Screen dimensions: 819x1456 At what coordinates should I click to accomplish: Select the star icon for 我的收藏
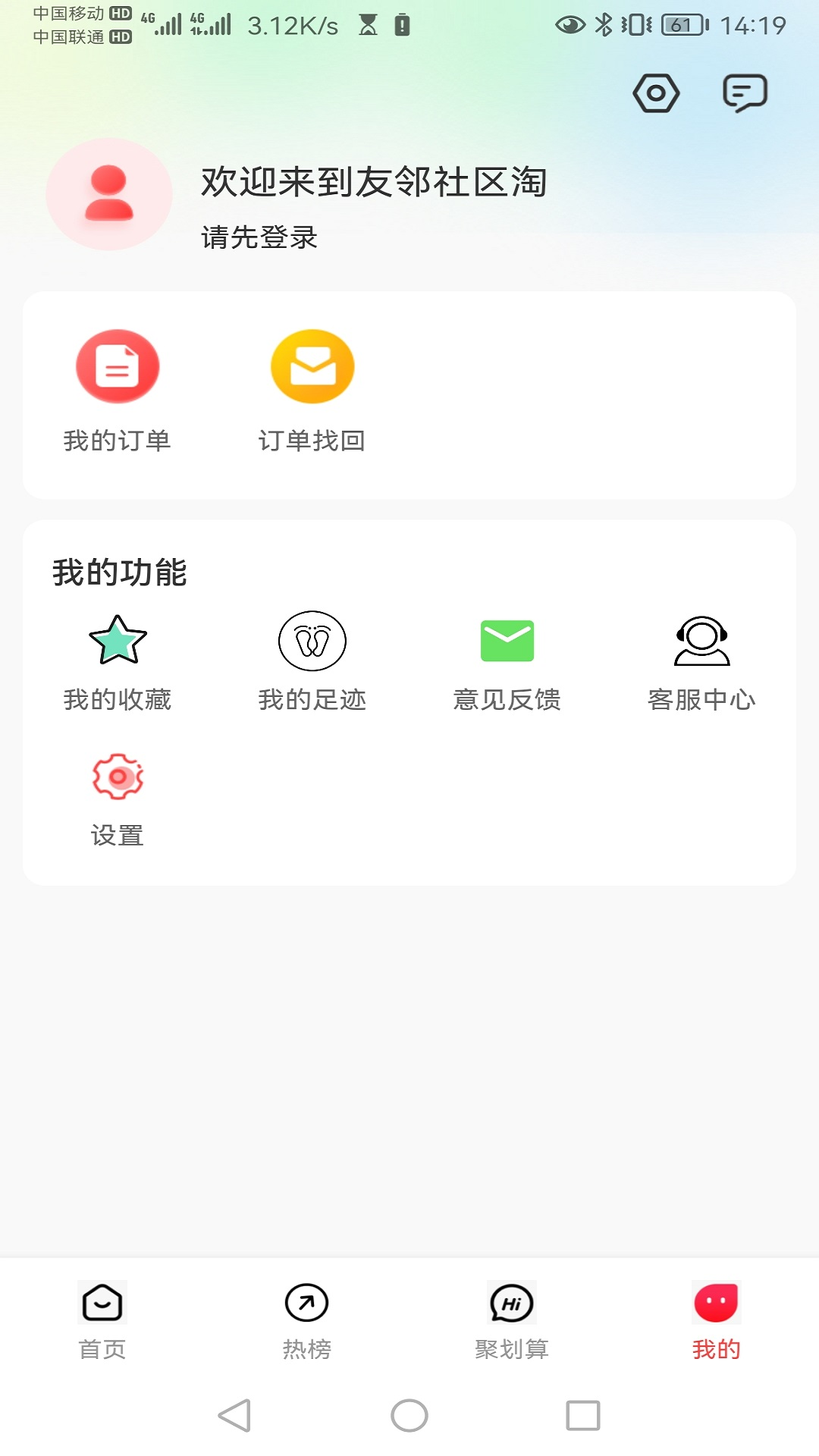pos(118,641)
